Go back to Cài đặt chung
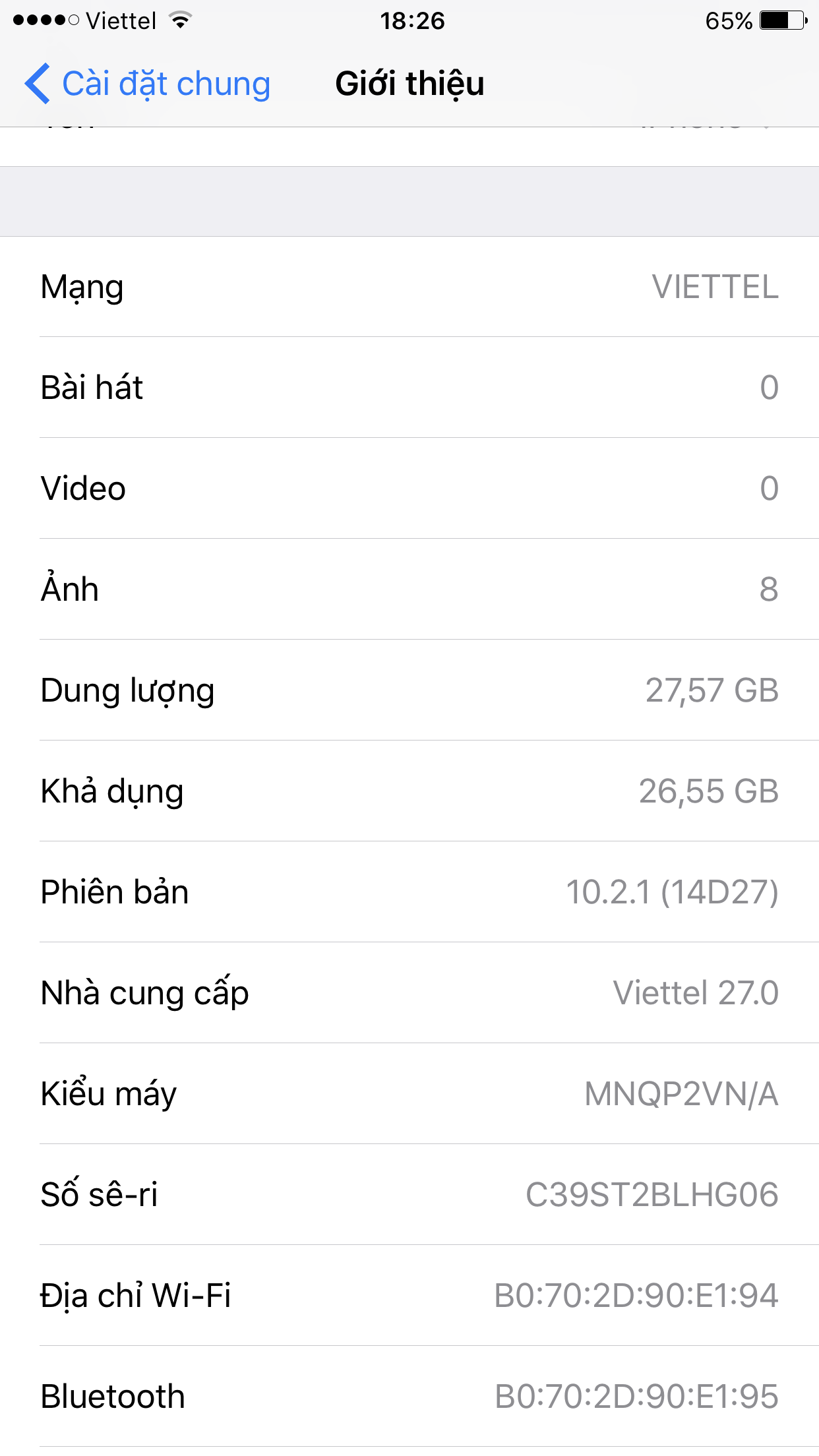Screen dimensions: 819x1456 148,84
